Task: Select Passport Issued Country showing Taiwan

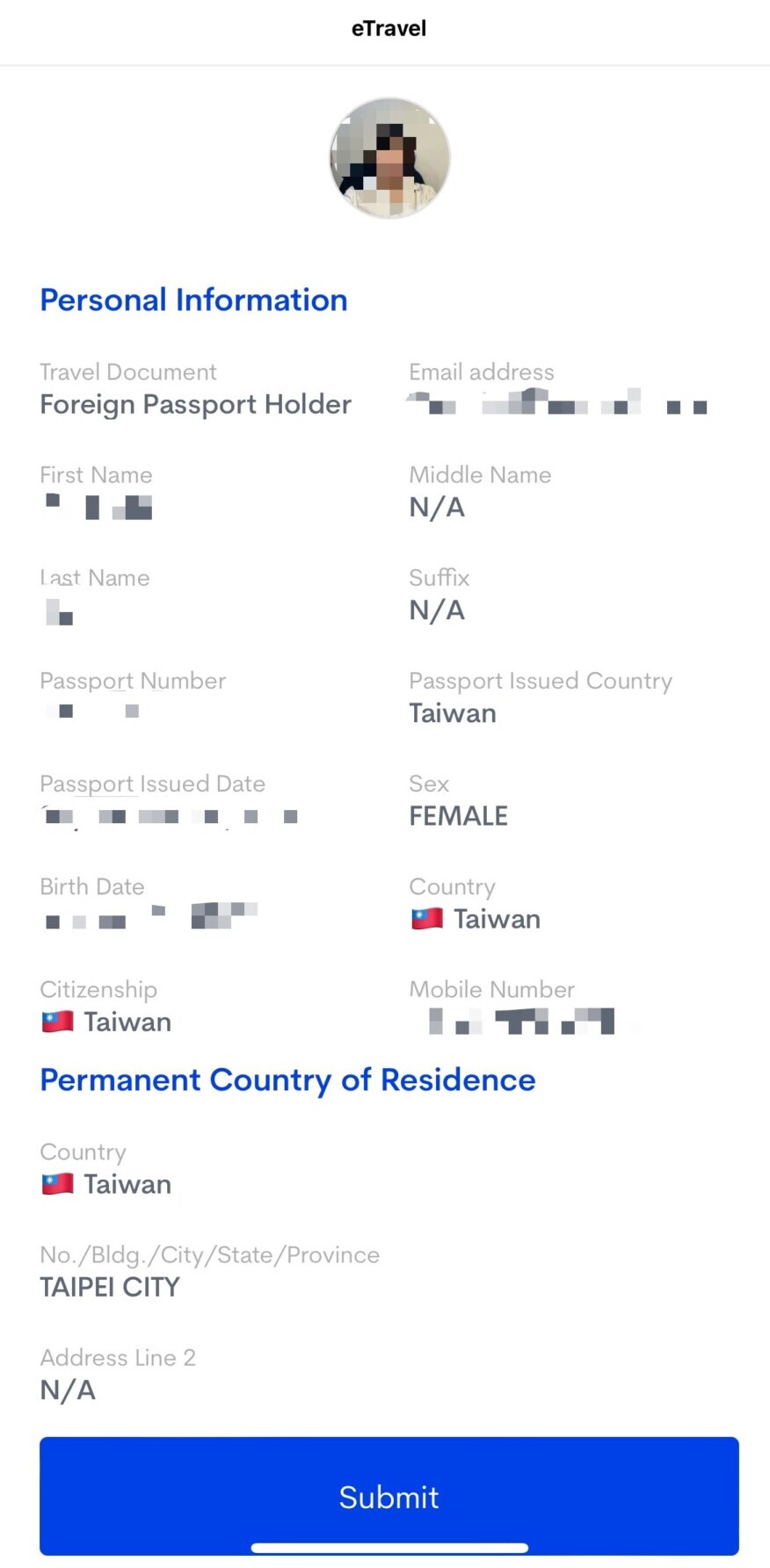Action: coord(453,712)
